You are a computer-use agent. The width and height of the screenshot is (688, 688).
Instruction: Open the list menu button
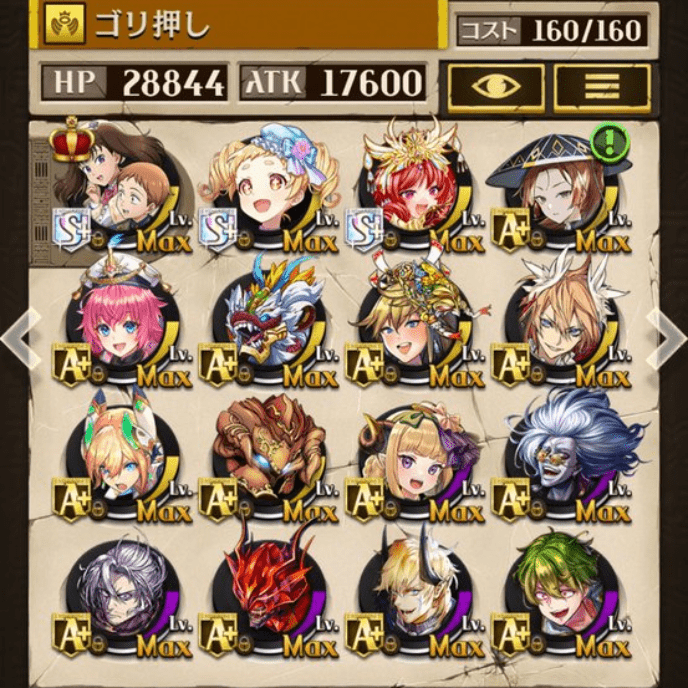click(x=602, y=84)
